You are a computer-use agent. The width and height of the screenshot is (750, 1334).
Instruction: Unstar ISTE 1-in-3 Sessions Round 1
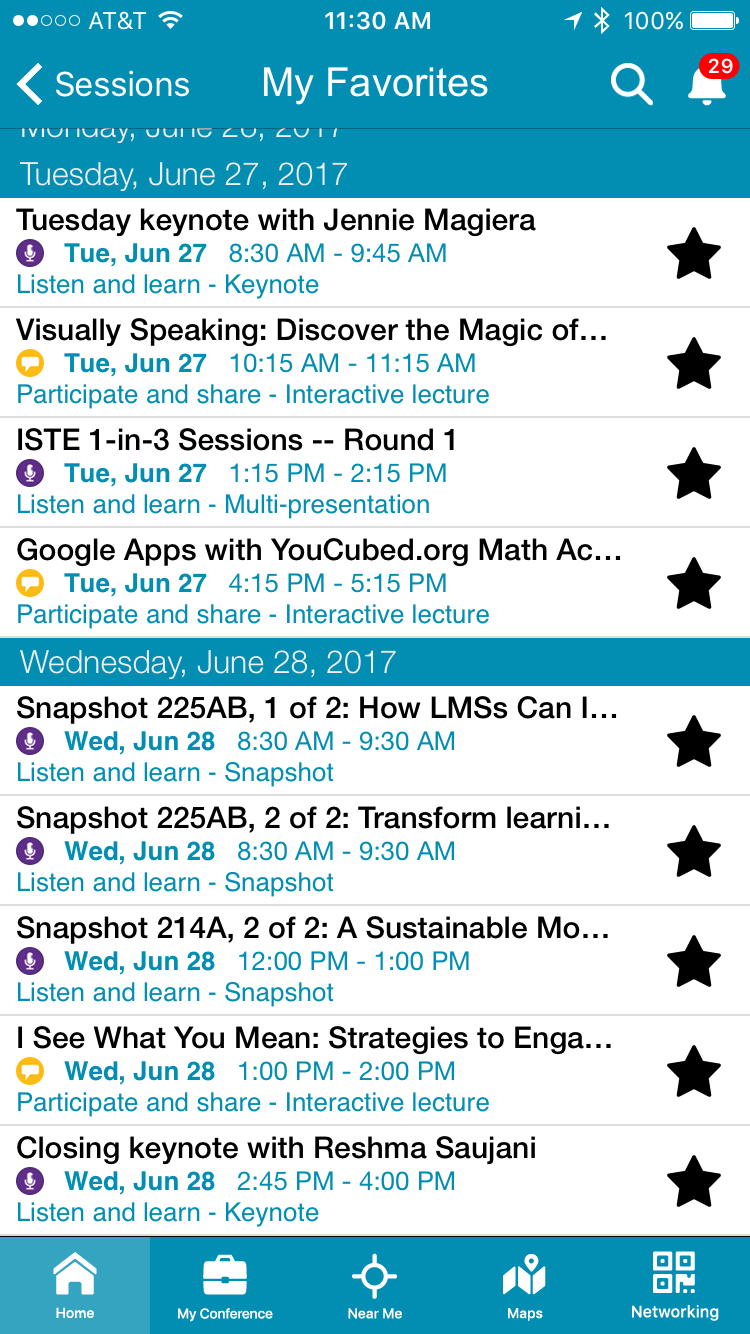(693, 474)
